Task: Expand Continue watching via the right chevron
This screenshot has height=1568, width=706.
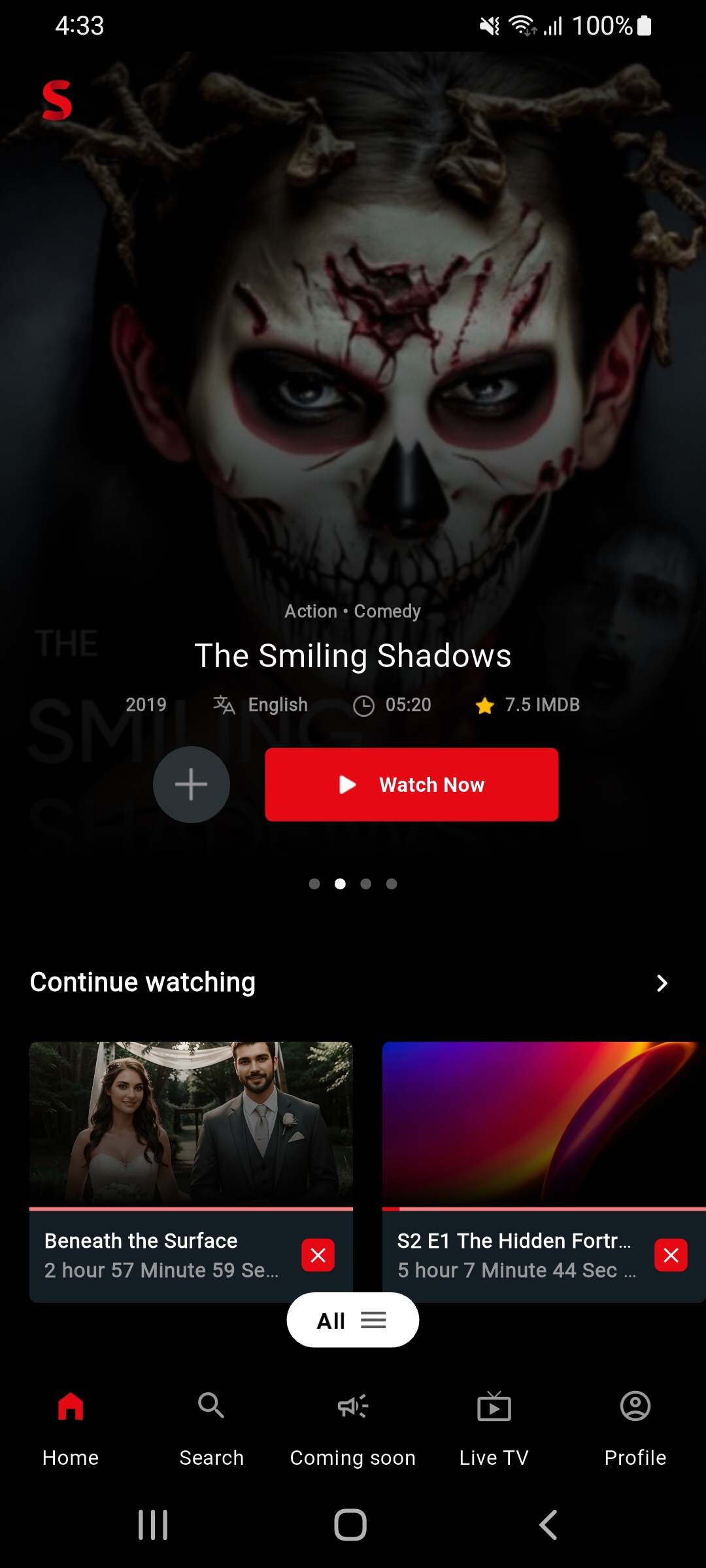Action: coord(662,982)
